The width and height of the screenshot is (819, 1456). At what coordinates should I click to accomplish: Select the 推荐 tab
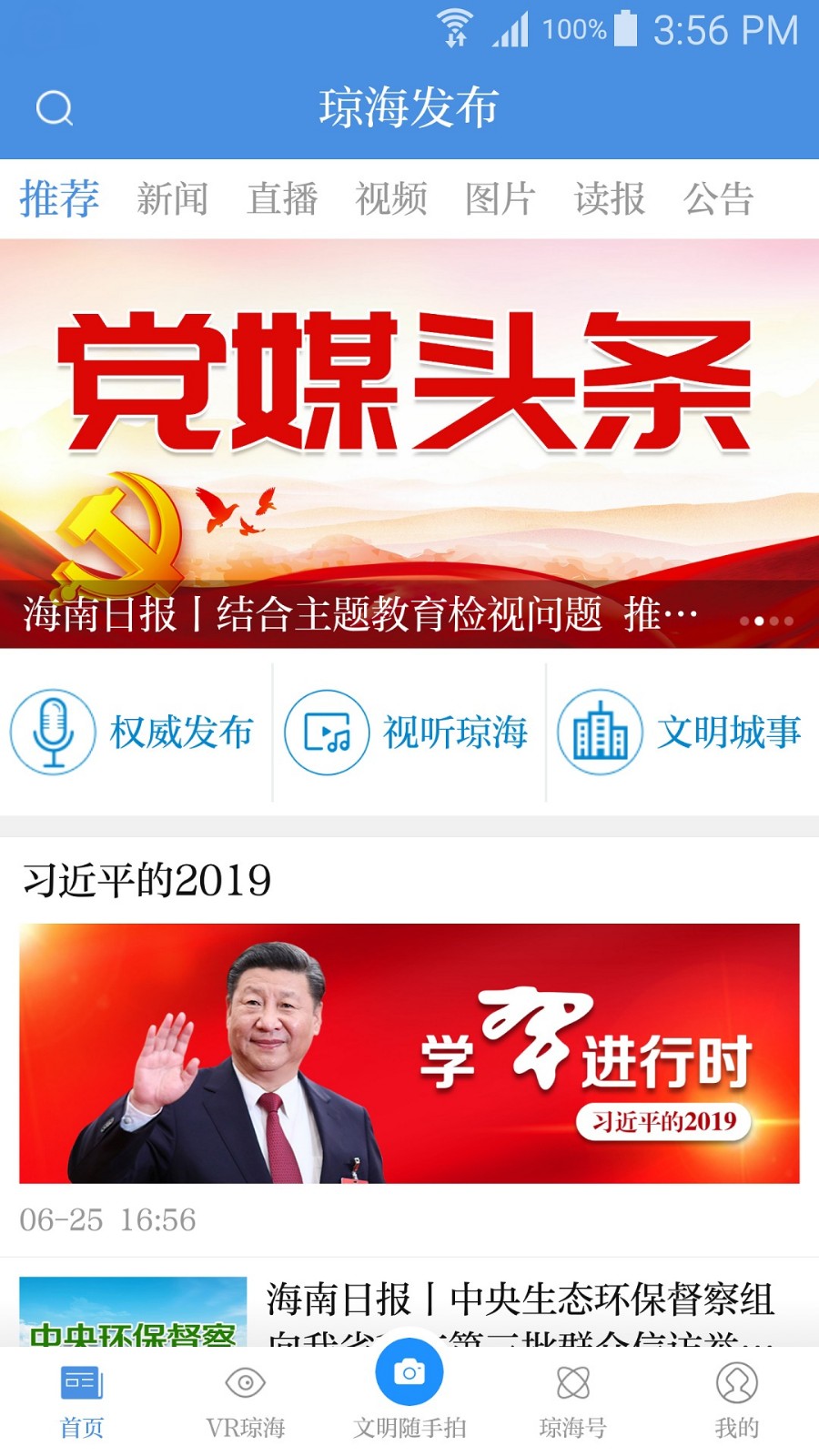[x=59, y=199]
